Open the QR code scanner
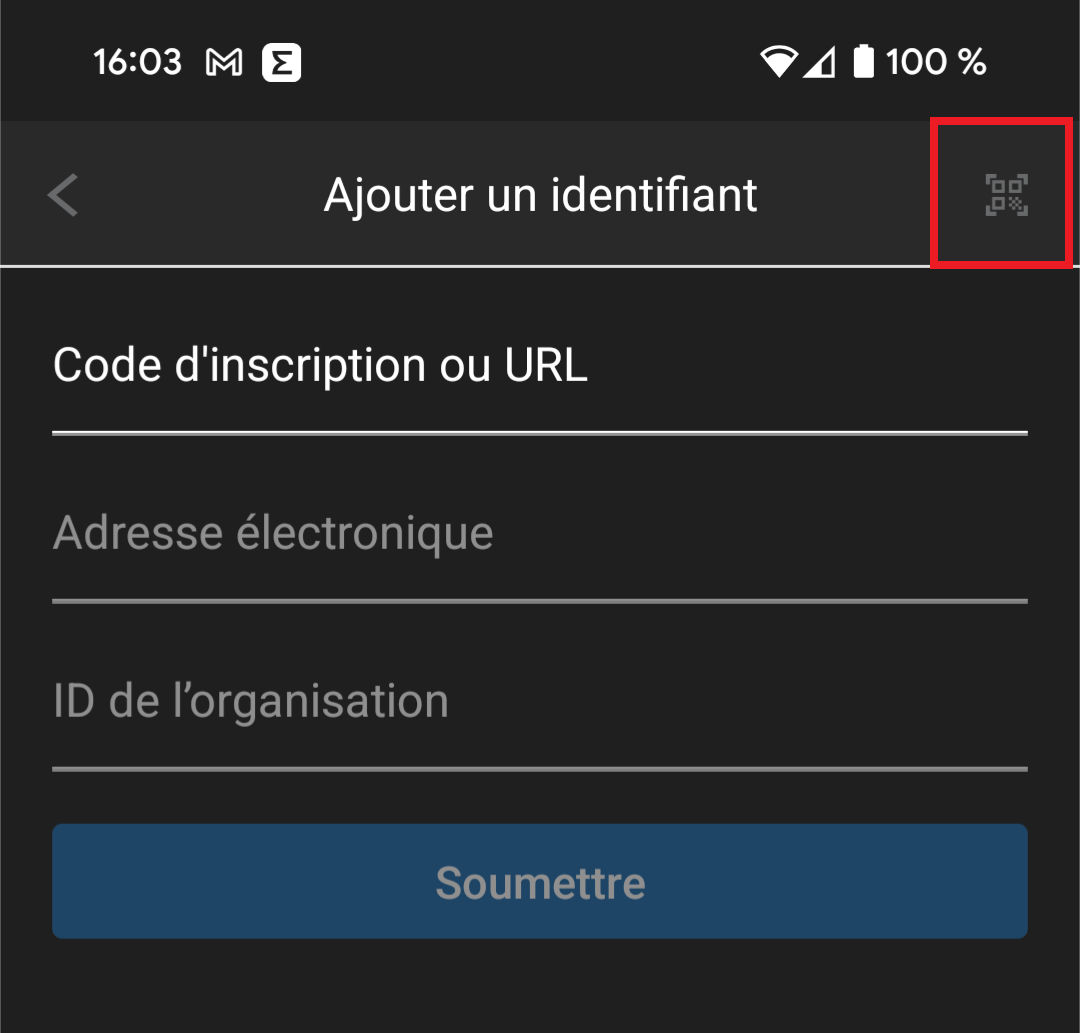 pos(1006,194)
